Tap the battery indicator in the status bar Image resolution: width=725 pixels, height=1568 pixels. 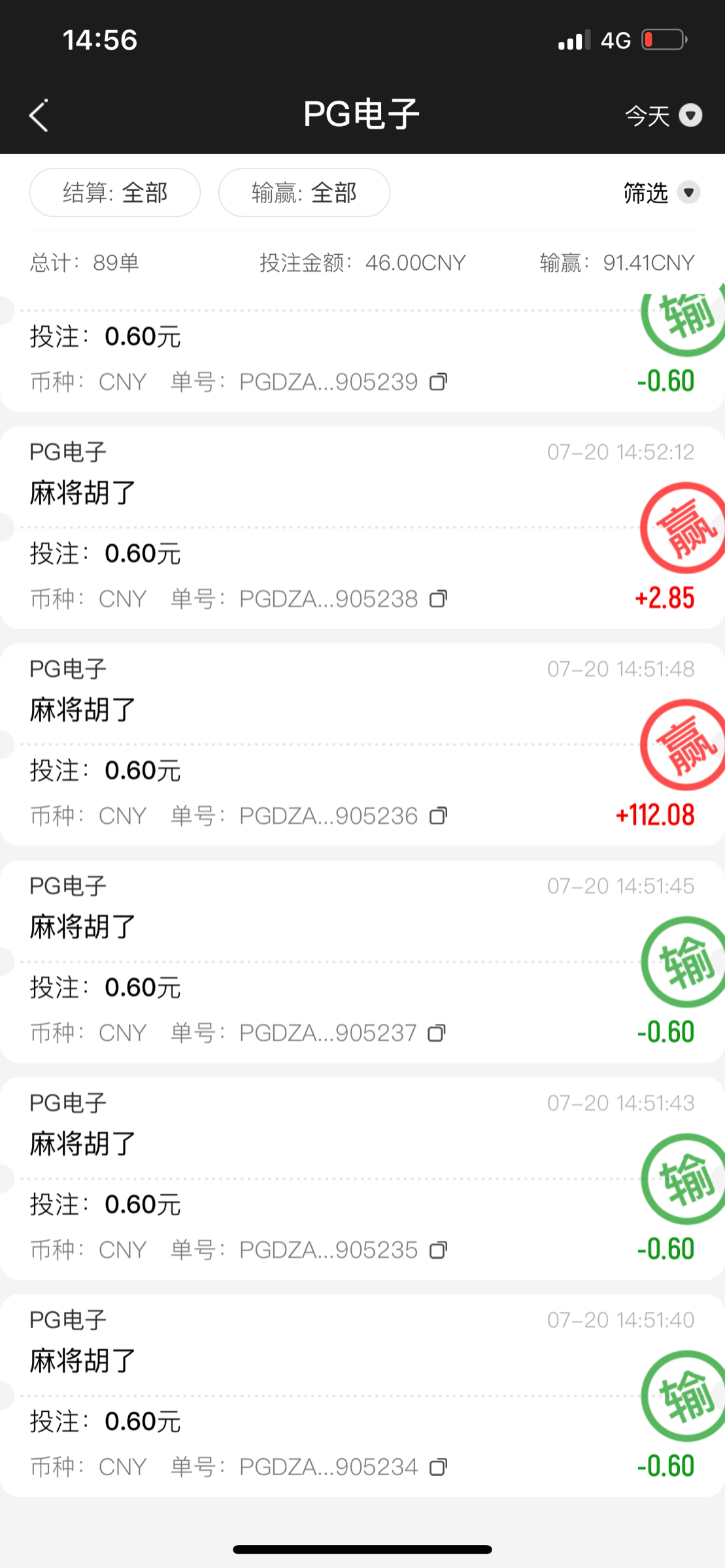tap(662, 39)
